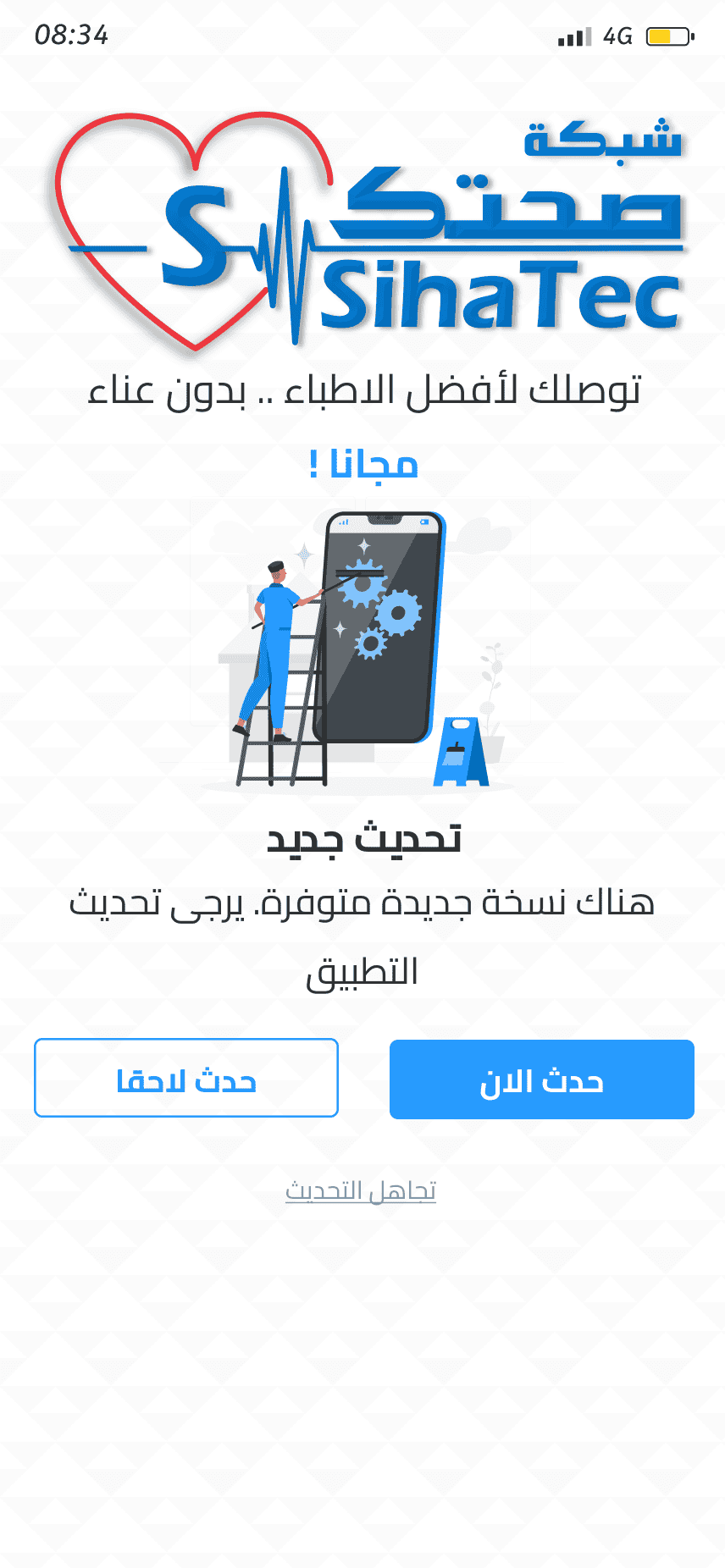
Task: Choose 'حدث لاحقا' to update later
Action: 186,1078
